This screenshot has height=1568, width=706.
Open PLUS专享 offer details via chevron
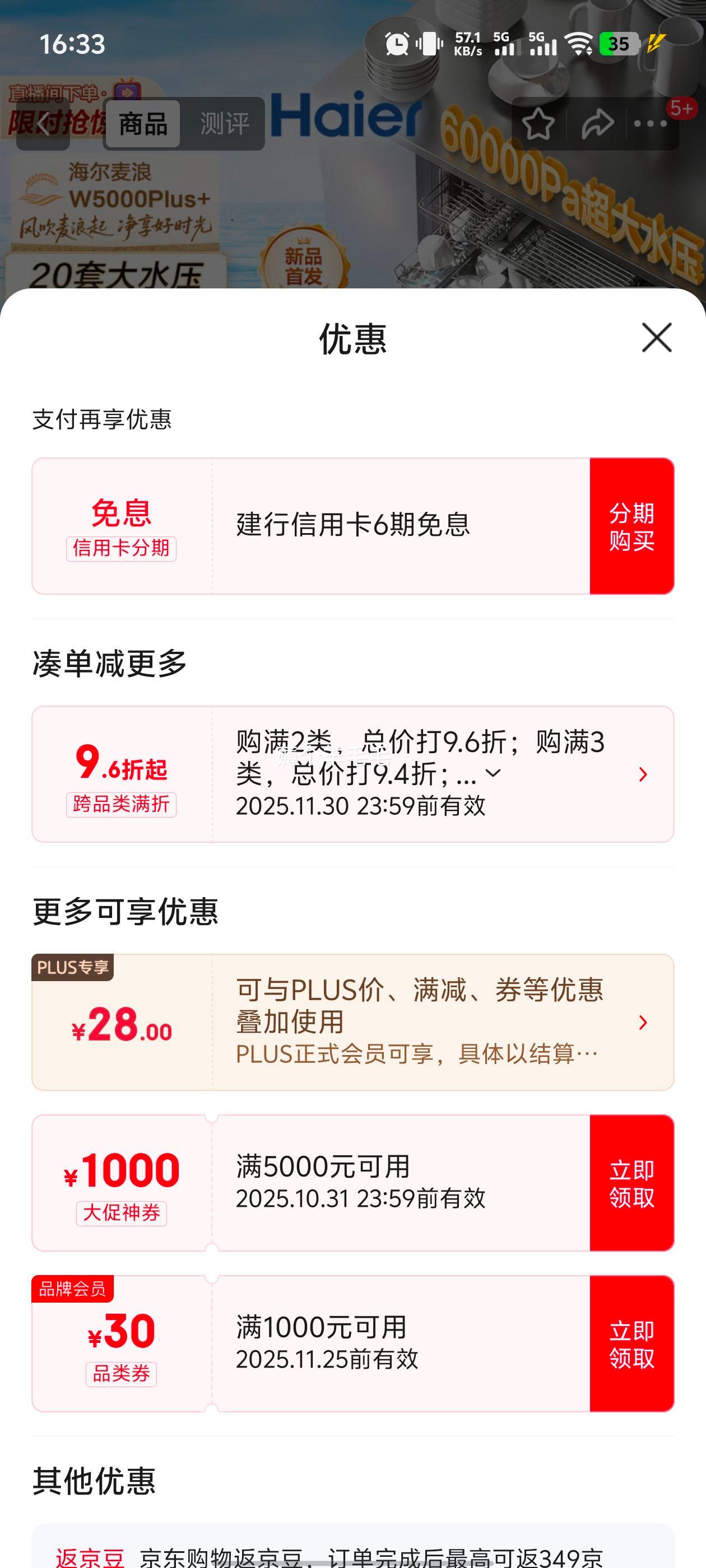point(644,1023)
